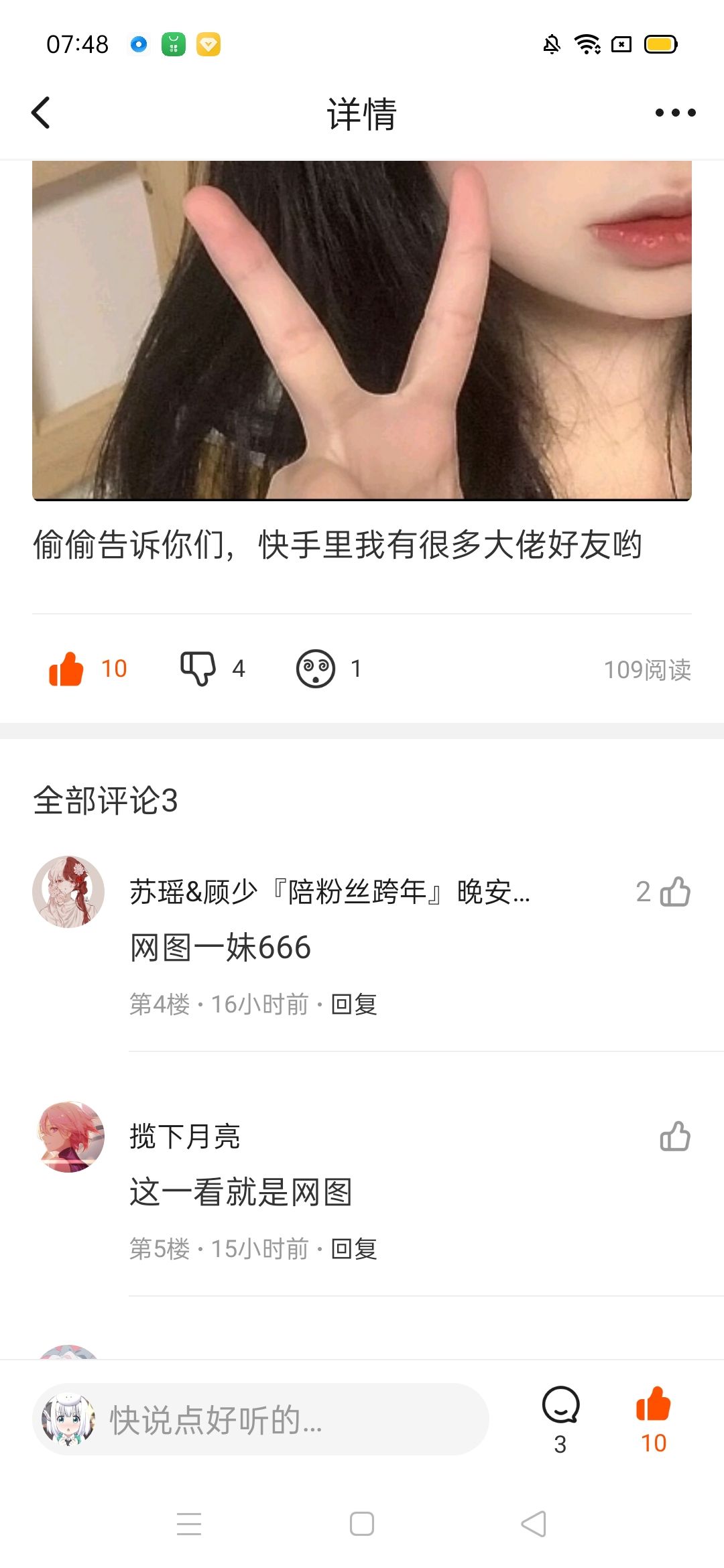The height and width of the screenshot is (1568, 724).
Task: Like the comment by 揽下月亮
Action: click(x=674, y=1136)
